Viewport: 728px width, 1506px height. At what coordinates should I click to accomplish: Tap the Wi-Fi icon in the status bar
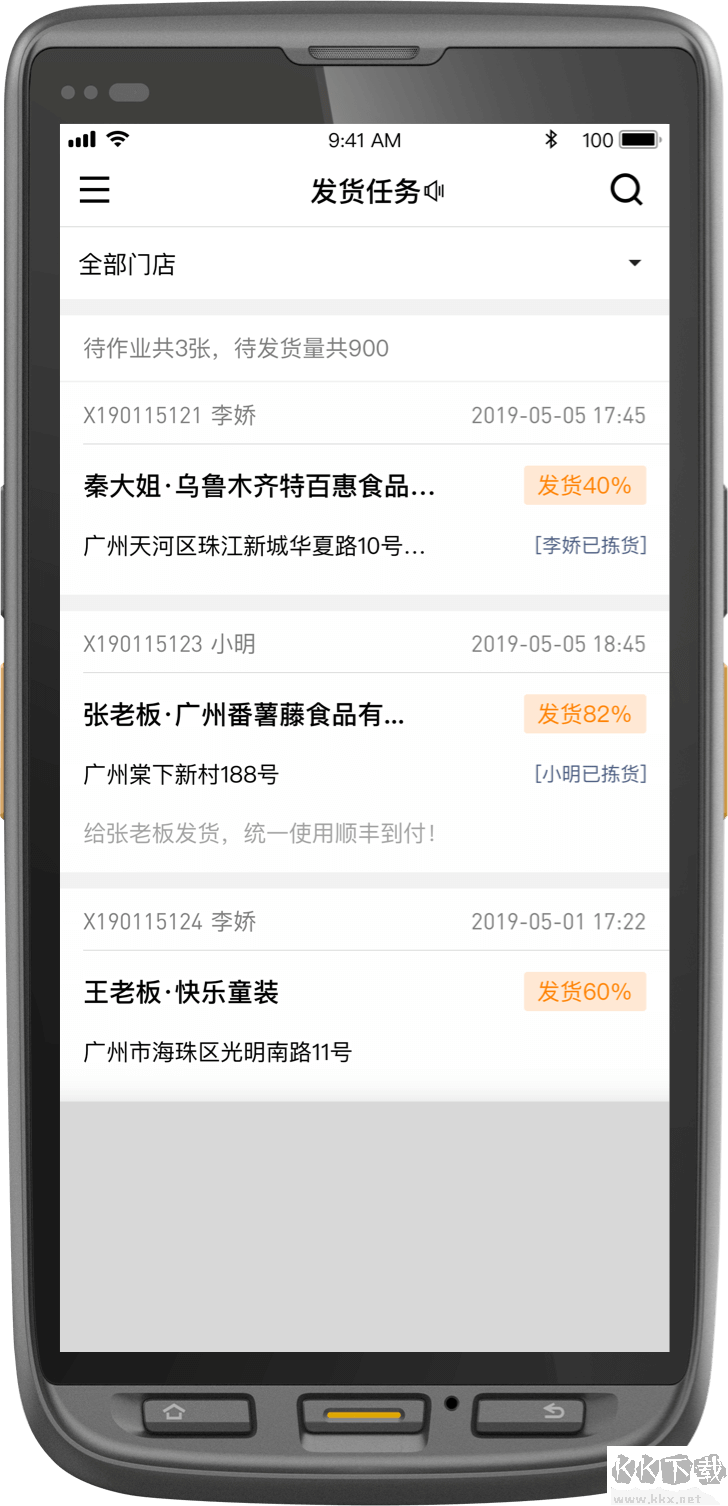(x=117, y=140)
